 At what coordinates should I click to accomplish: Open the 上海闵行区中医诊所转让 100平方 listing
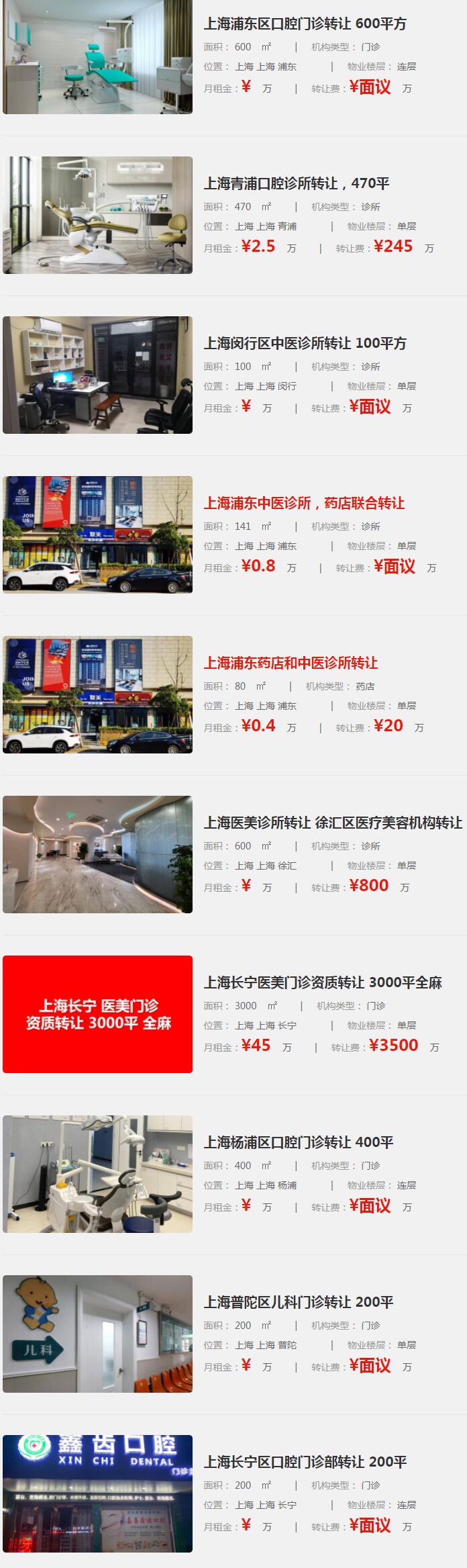[x=305, y=344]
